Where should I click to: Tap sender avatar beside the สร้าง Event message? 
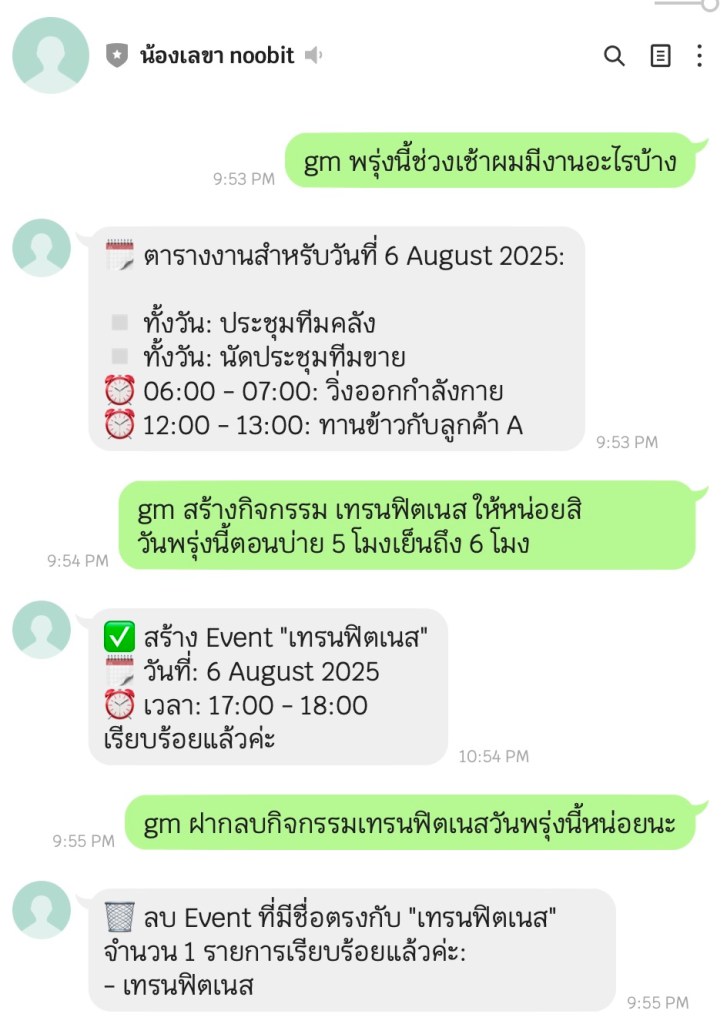pyautogui.click(x=41, y=629)
